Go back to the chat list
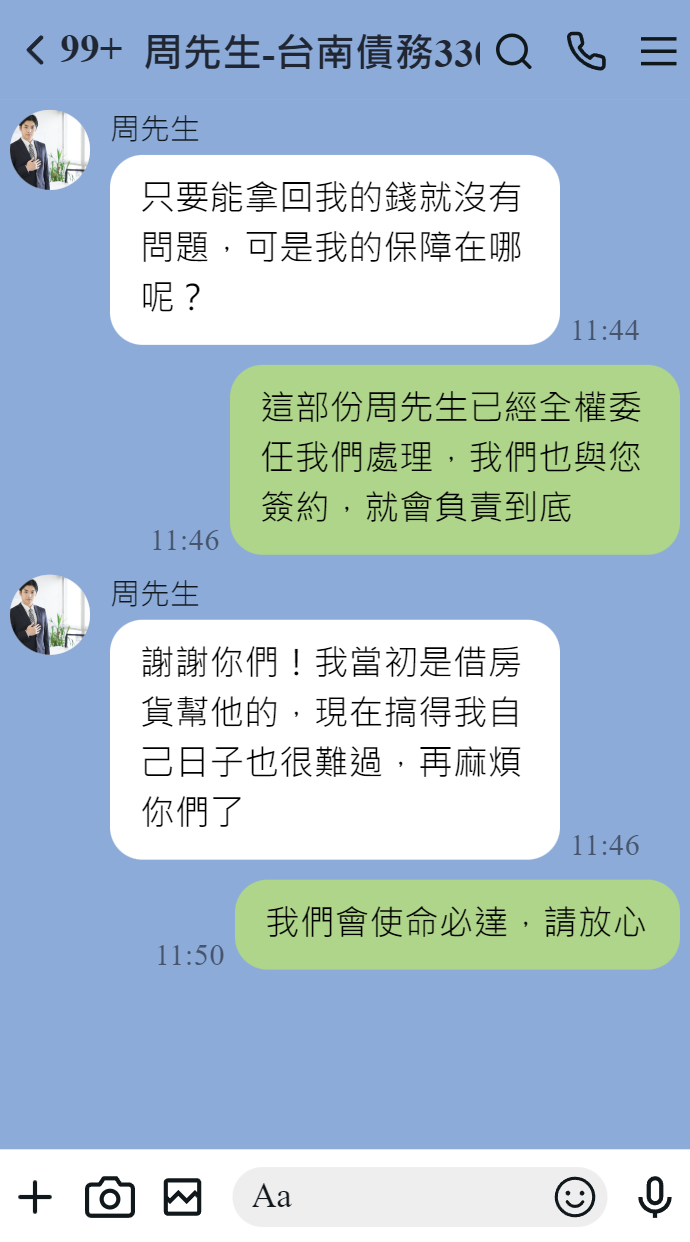The image size is (690, 1242). coord(36,50)
